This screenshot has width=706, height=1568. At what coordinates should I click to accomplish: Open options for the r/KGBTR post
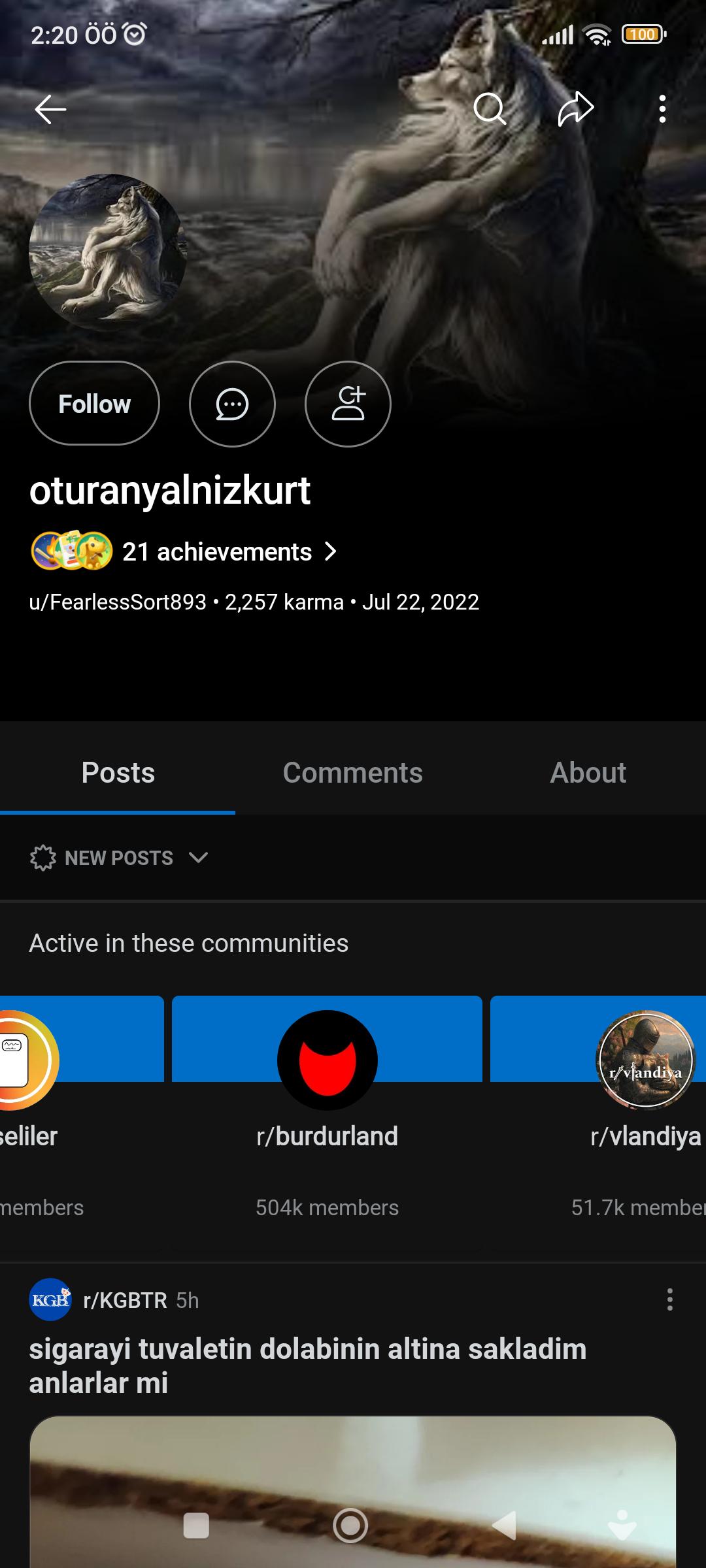669,1300
